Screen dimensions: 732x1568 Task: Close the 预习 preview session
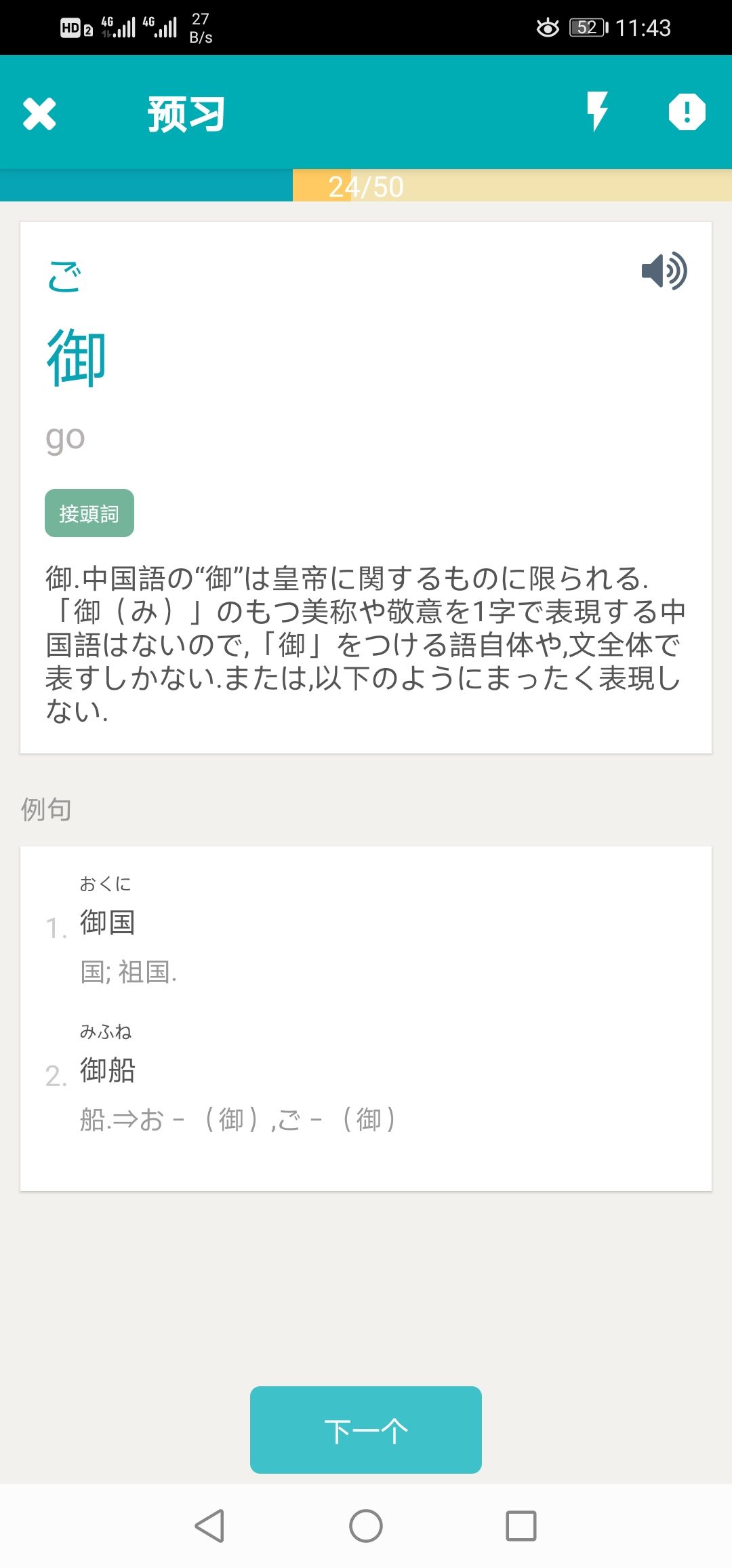[x=39, y=113]
